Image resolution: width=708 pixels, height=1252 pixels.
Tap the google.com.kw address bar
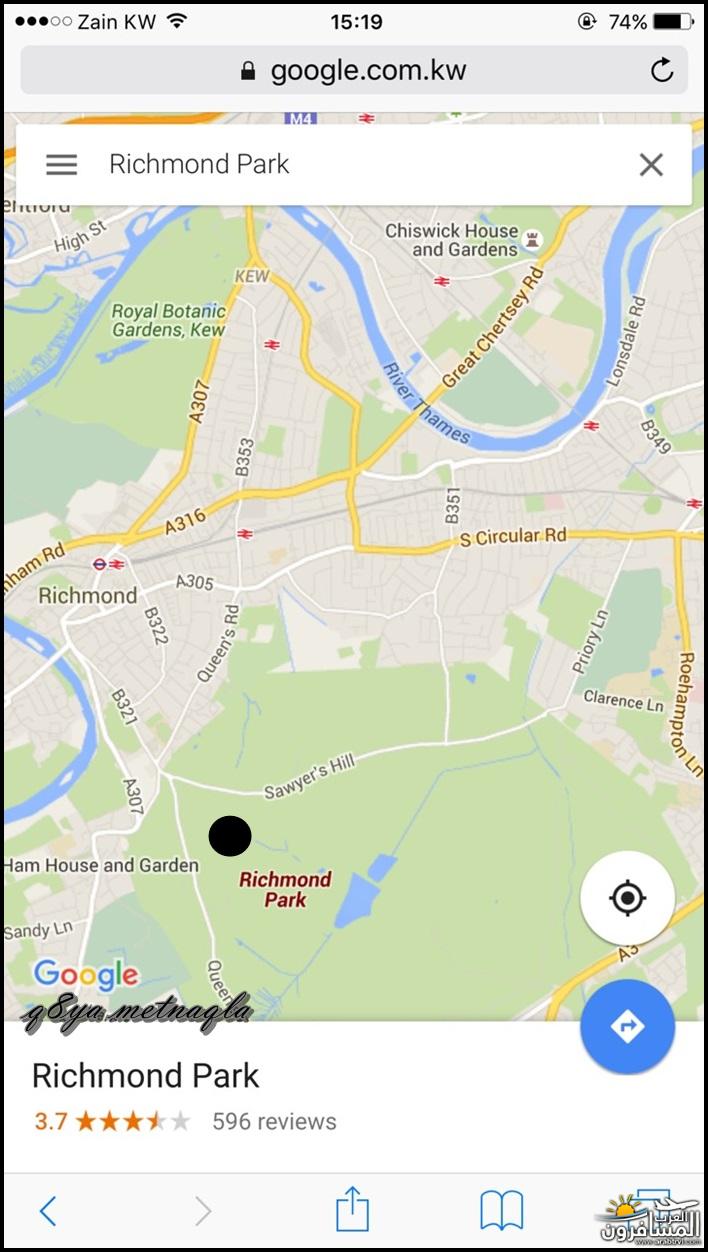tap(353, 71)
